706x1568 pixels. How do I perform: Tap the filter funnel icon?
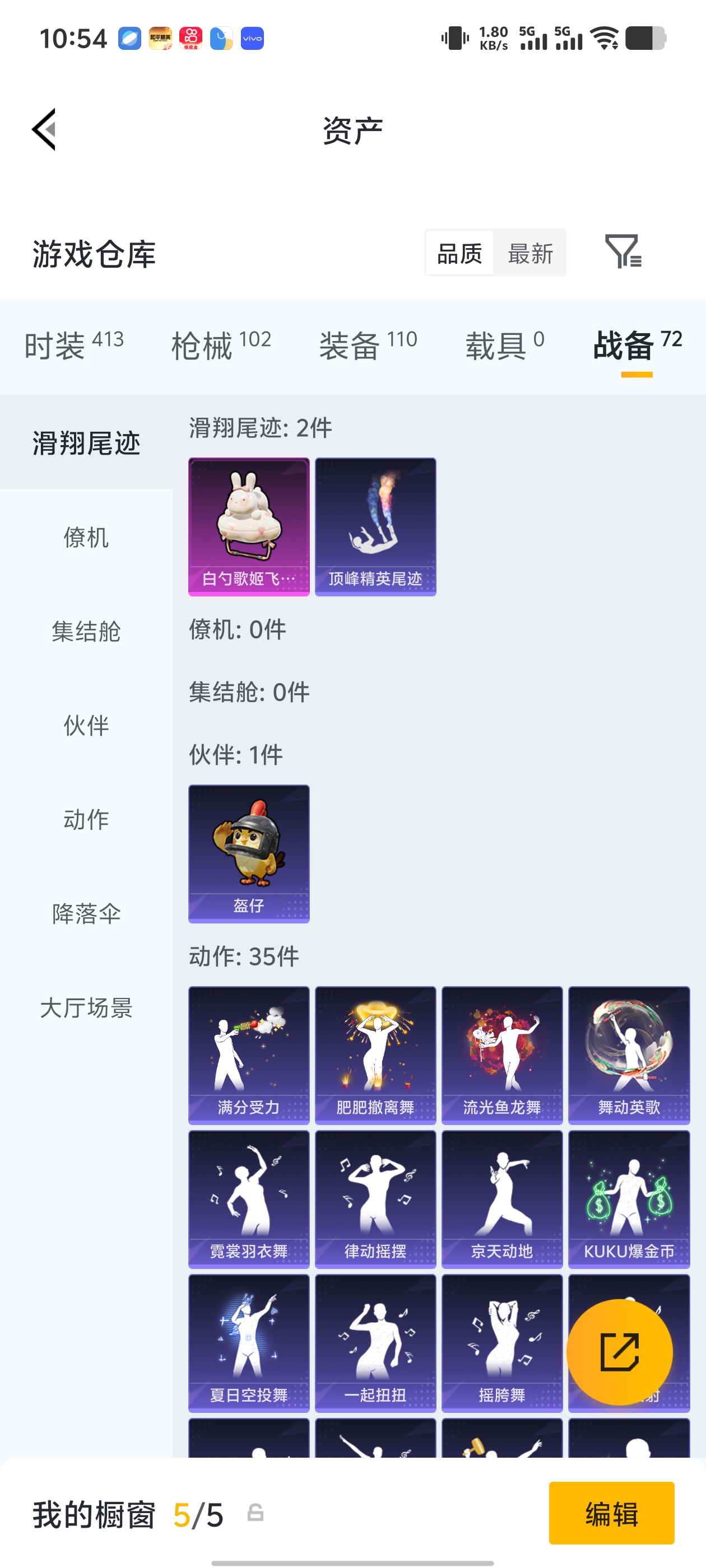tap(624, 254)
